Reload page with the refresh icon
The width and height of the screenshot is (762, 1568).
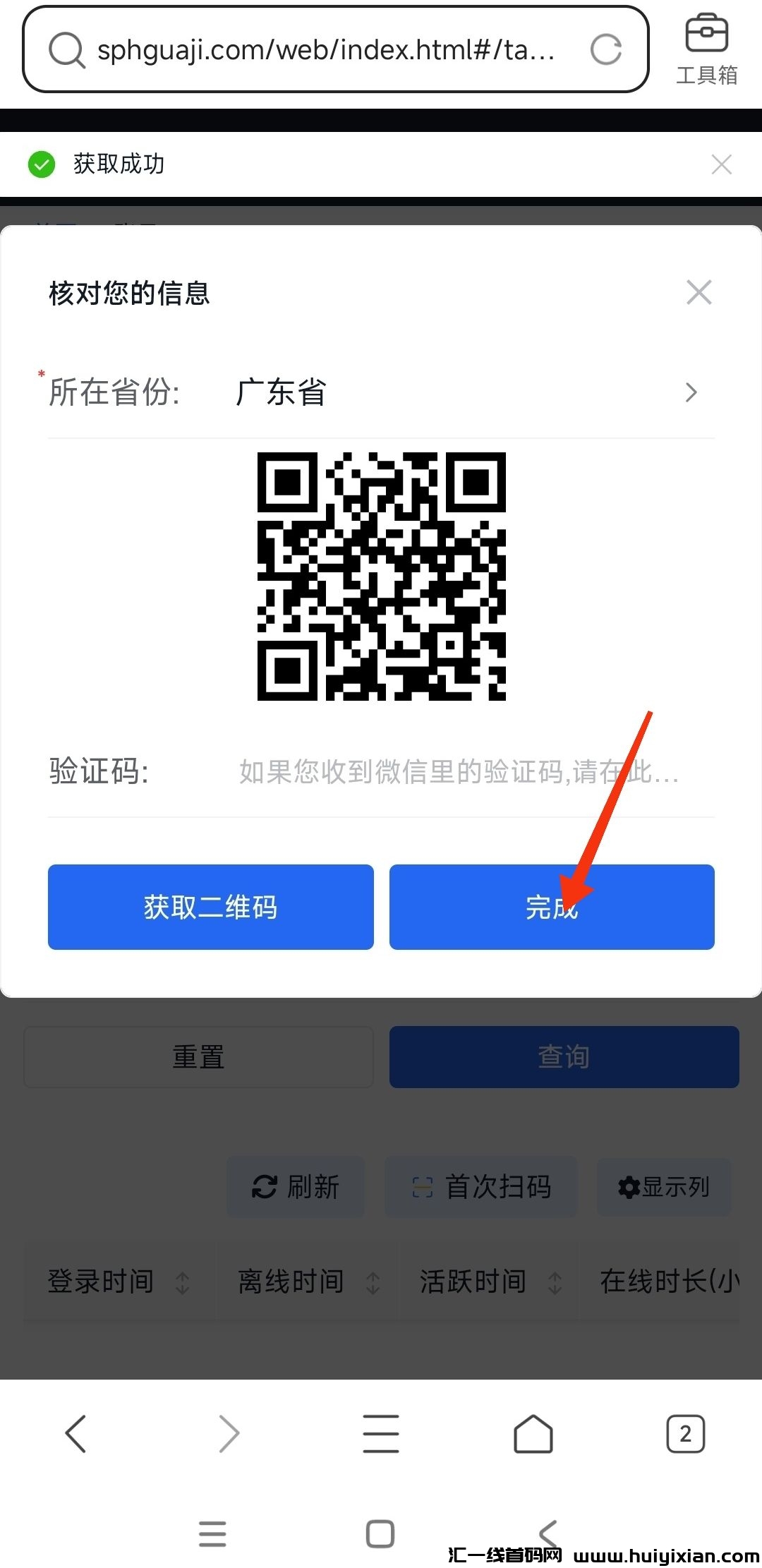coord(607,49)
